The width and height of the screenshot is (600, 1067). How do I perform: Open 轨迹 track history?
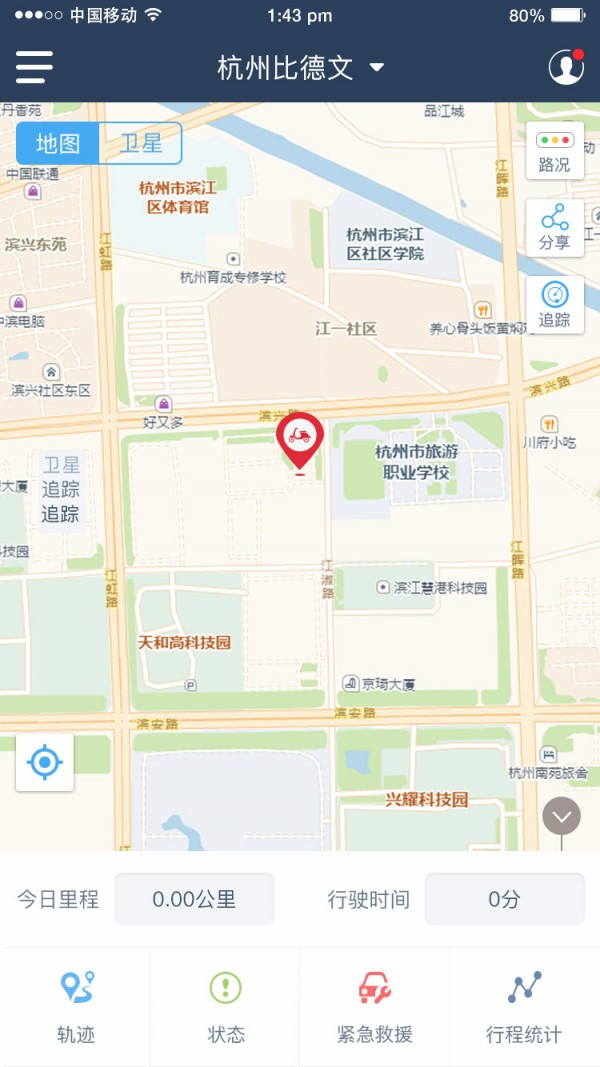pyautogui.click(x=76, y=1007)
